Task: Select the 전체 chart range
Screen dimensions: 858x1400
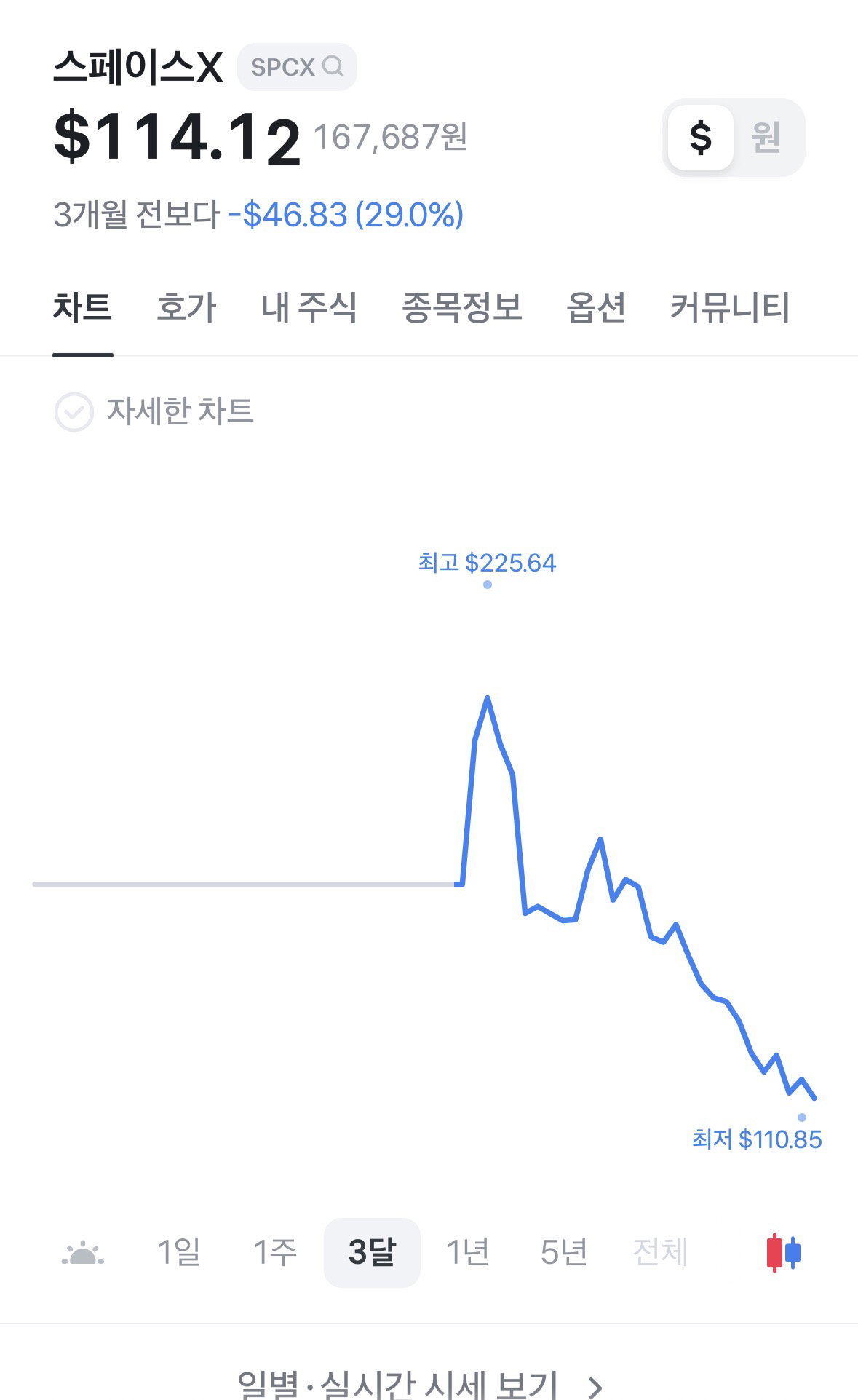Action: [660, 1252]
